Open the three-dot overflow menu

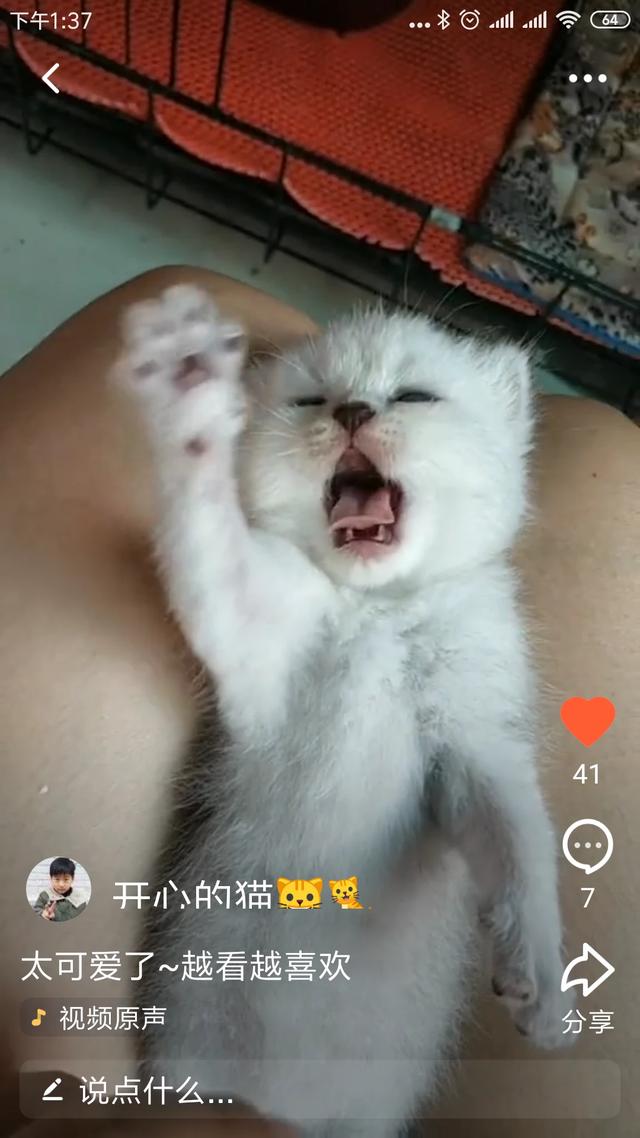point(587,79)
